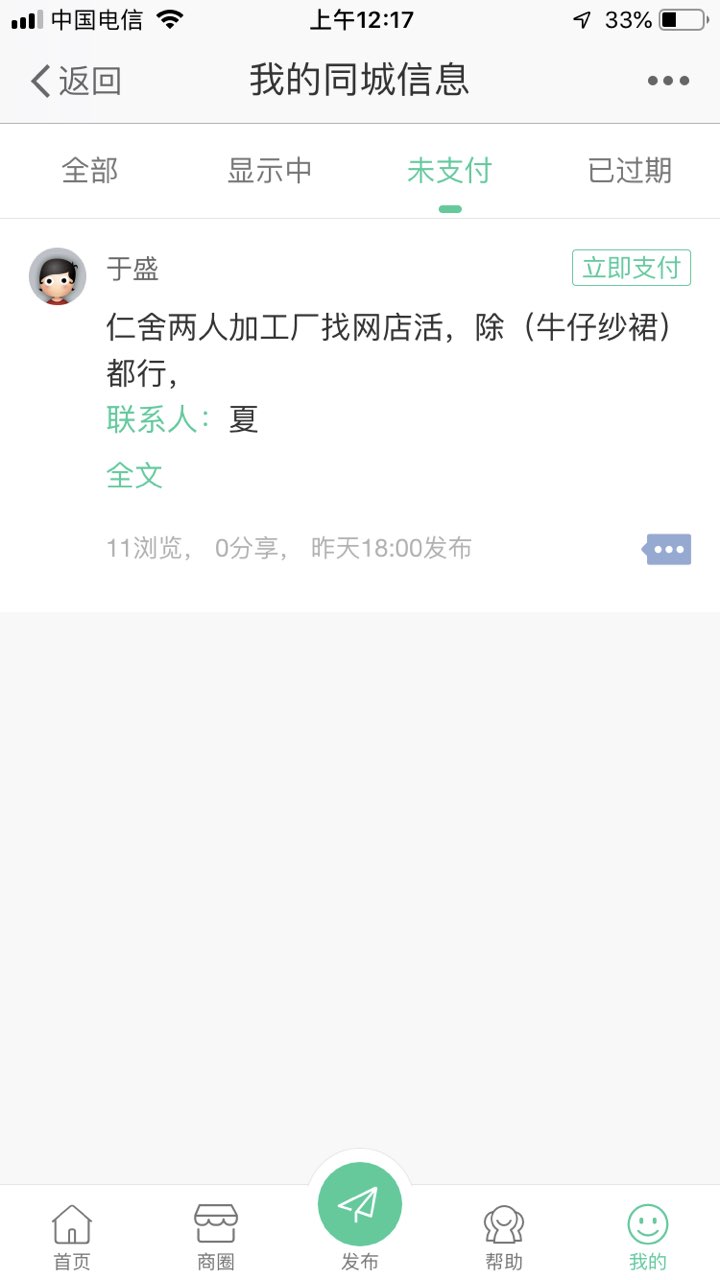Open the 帮助 tab
The height and width of the screenshot is (1280, 720).
coord(504,1236)
